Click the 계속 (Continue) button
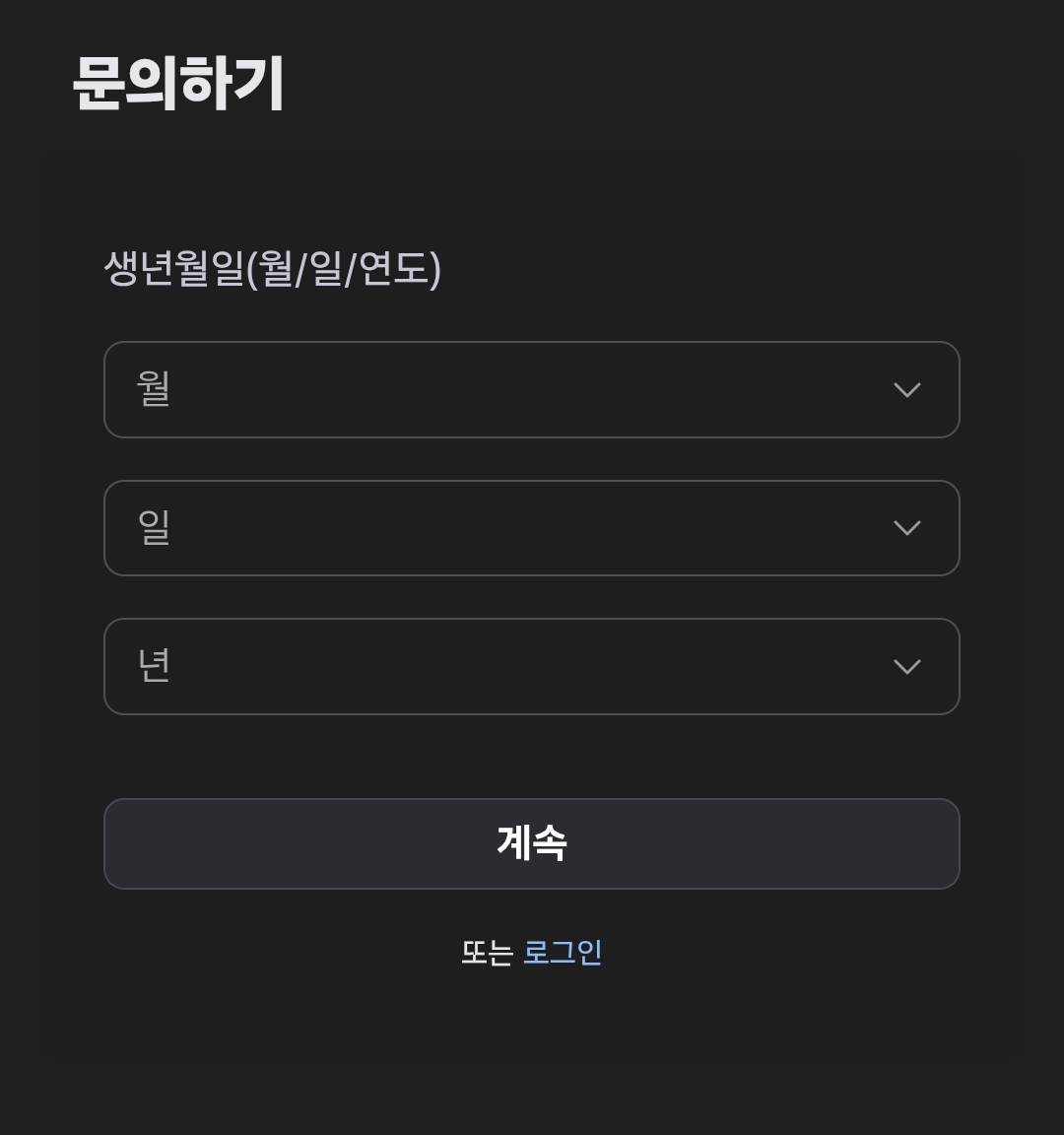This screenshot has height=1135, width=1064. 532,843
